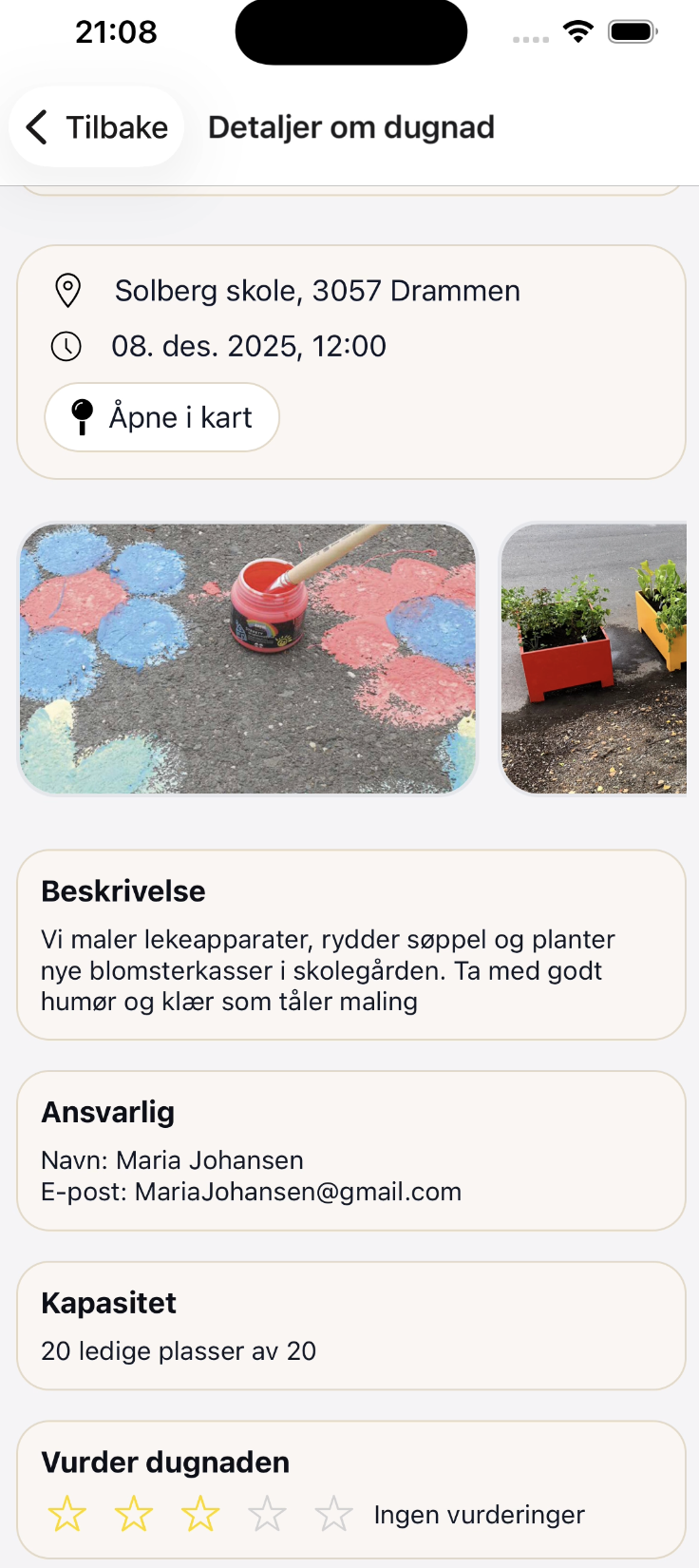Tap the map pin icon inside Åpne i kart
This screenshot has height=1568, width=699.
81,416
